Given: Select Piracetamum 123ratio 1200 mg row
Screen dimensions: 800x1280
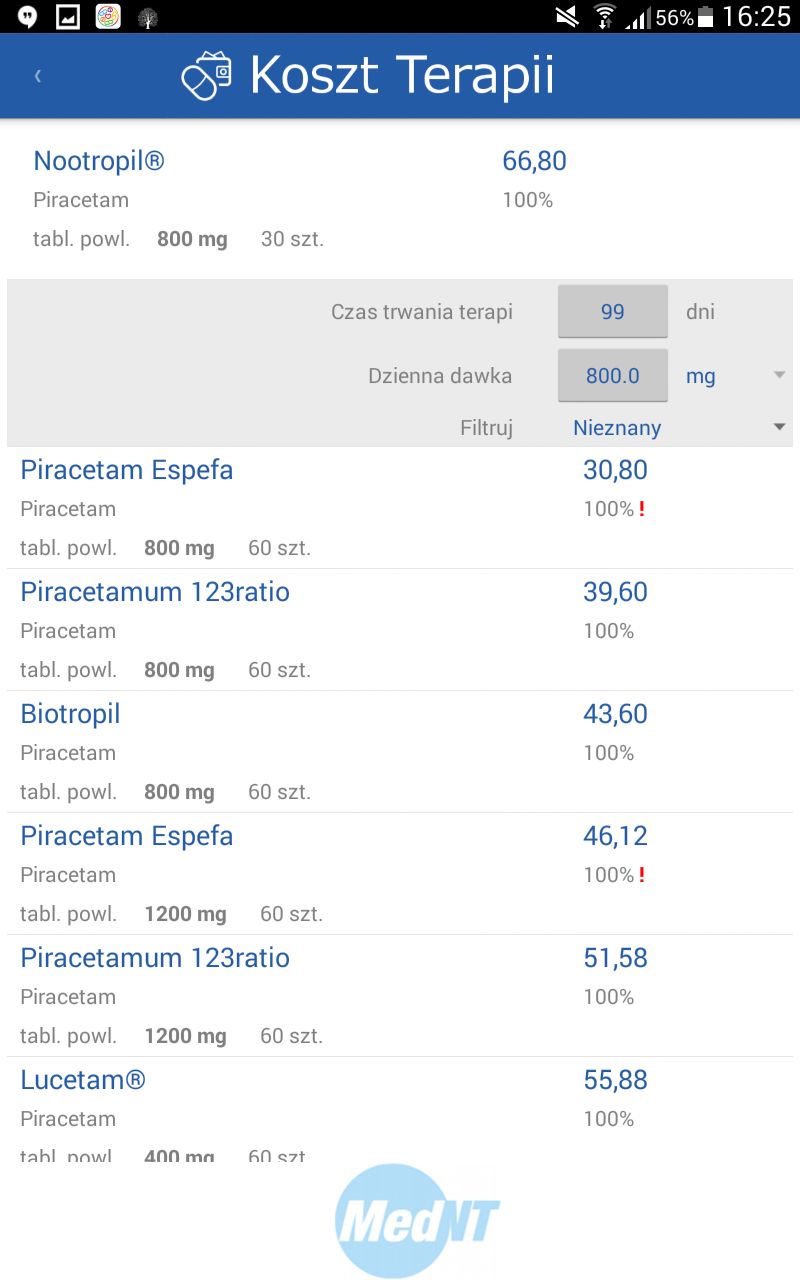Looking at the screenshot, I should coord(400,996).
